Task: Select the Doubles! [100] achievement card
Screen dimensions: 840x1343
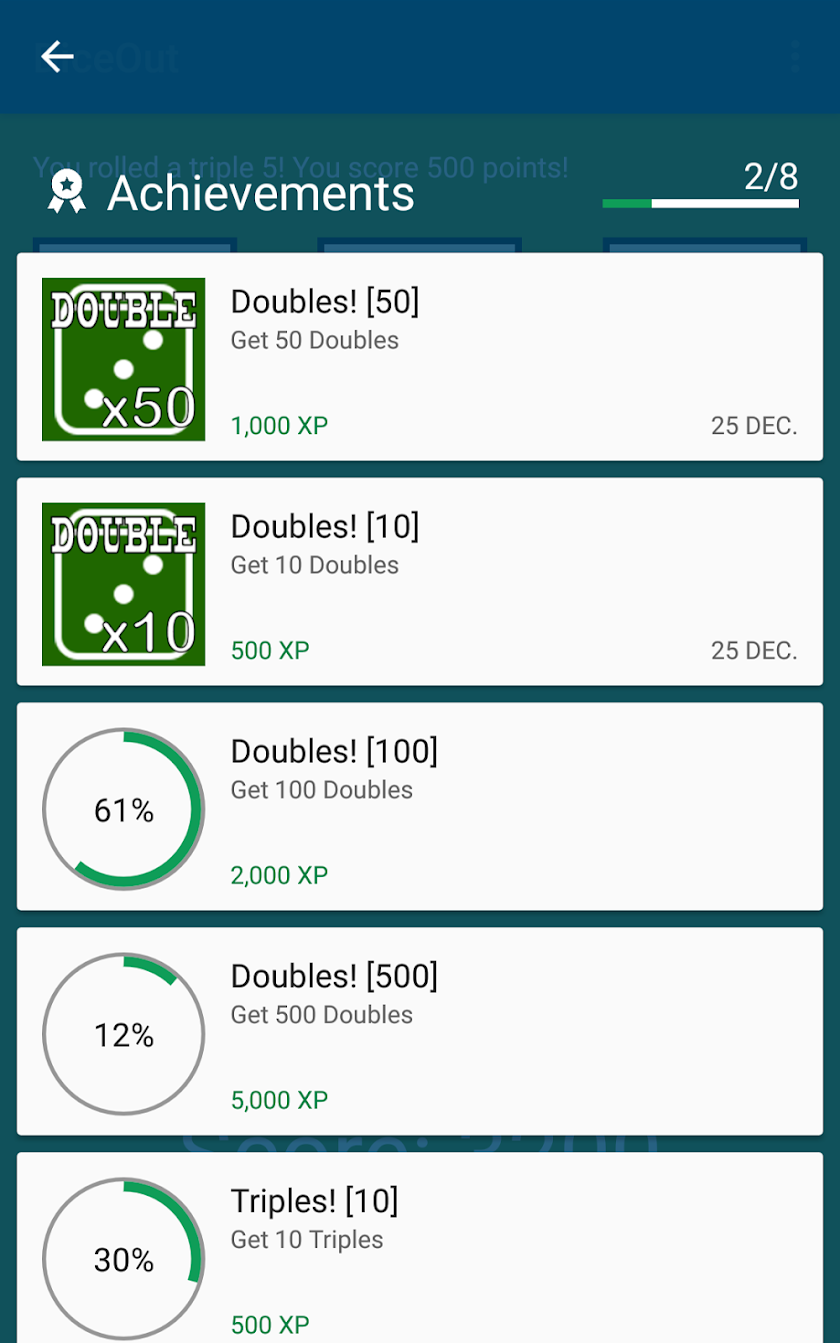Action: tap(419, 807)
